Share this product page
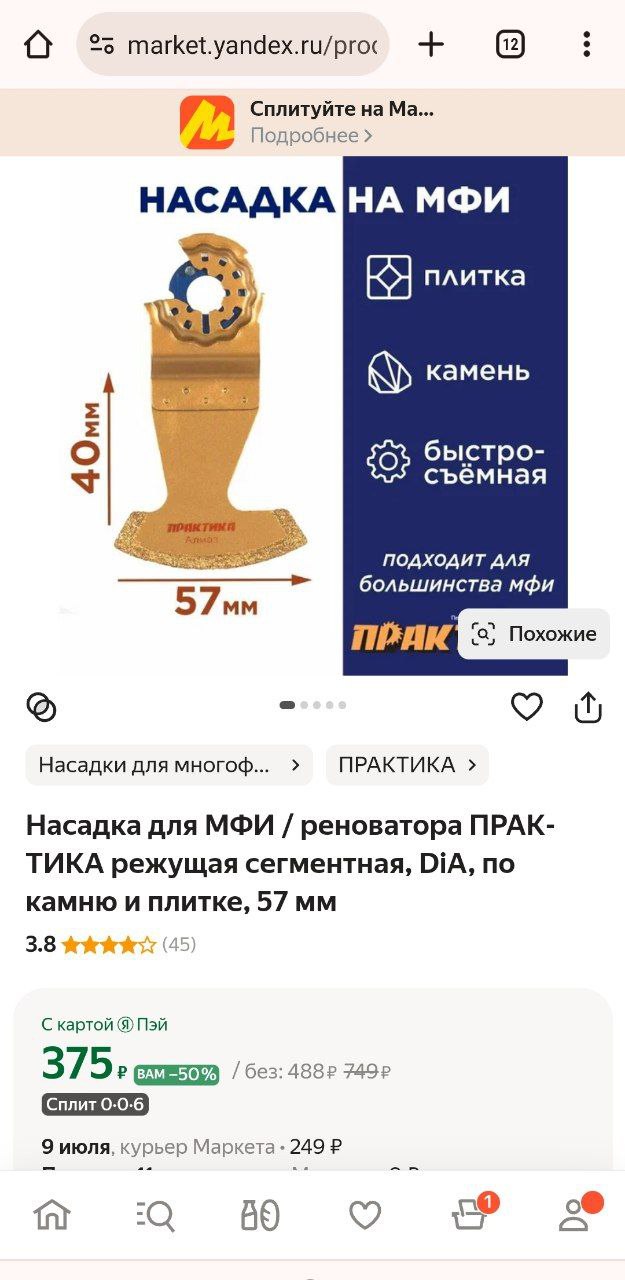This screenshot has height=1280, width=625. pyautogui.click(x=588, y=707)
